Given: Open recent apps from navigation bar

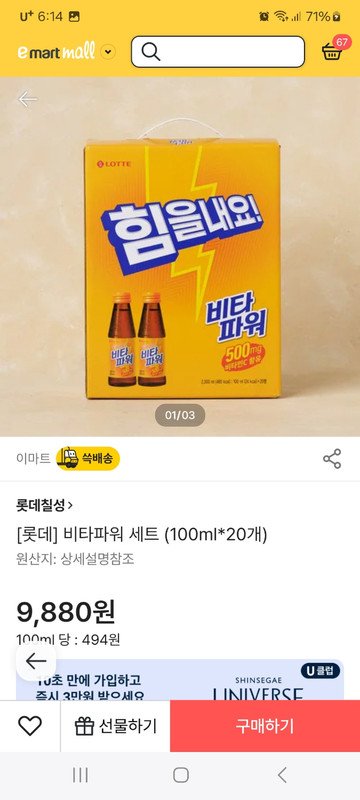Looking at the screenshot, I should click(x=80, y=775).
